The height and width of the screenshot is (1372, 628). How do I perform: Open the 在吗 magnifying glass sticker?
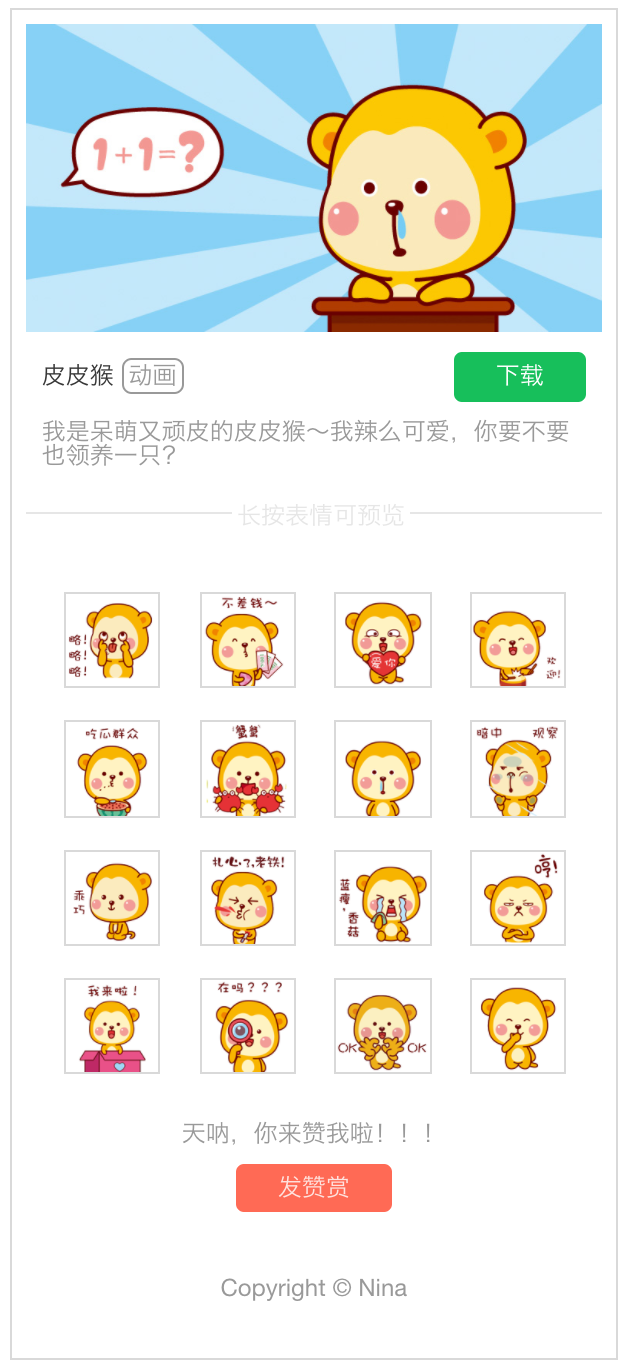point(248,1026)
